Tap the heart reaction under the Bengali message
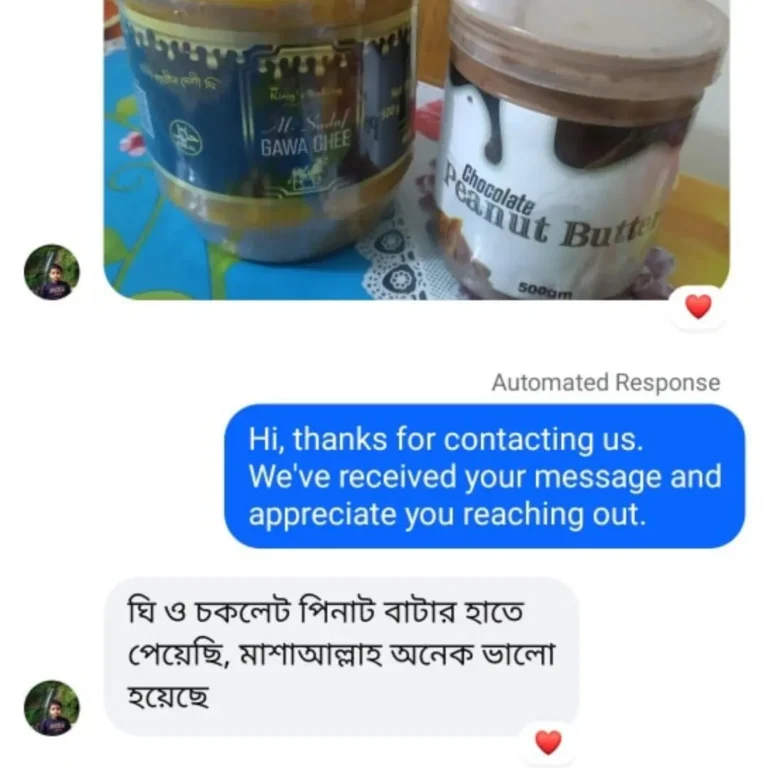The width and height of the screenshot is (768, 768). [x=548, y=742]
